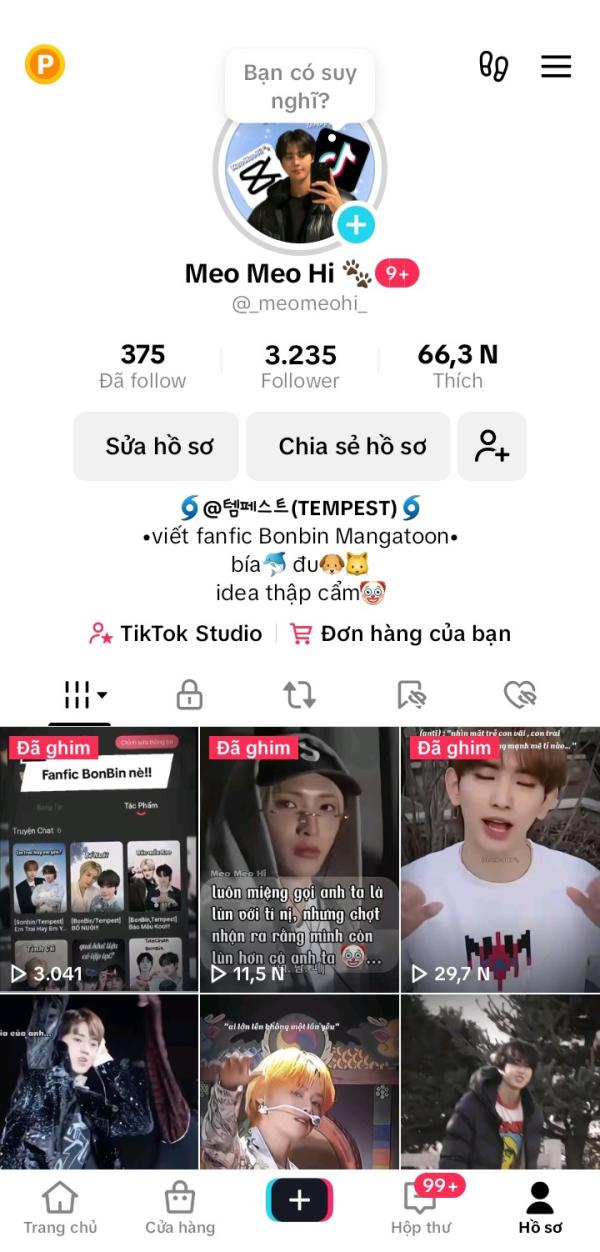Viewport: 600px width, 1252px height.
Task: Tap the plus button to create a video
Action: pos(300,1200)
